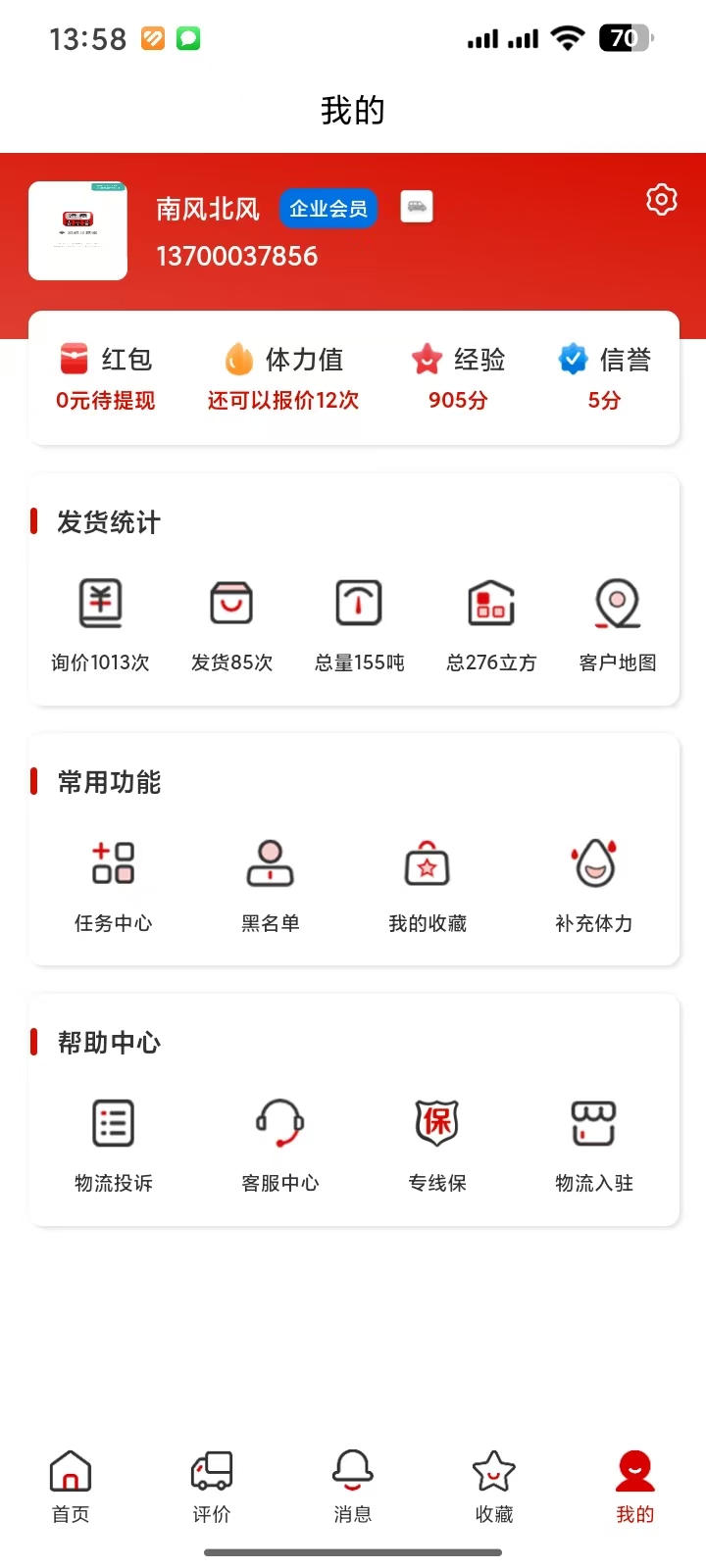Select the 任务中心 task center icon

click(113, 882)
